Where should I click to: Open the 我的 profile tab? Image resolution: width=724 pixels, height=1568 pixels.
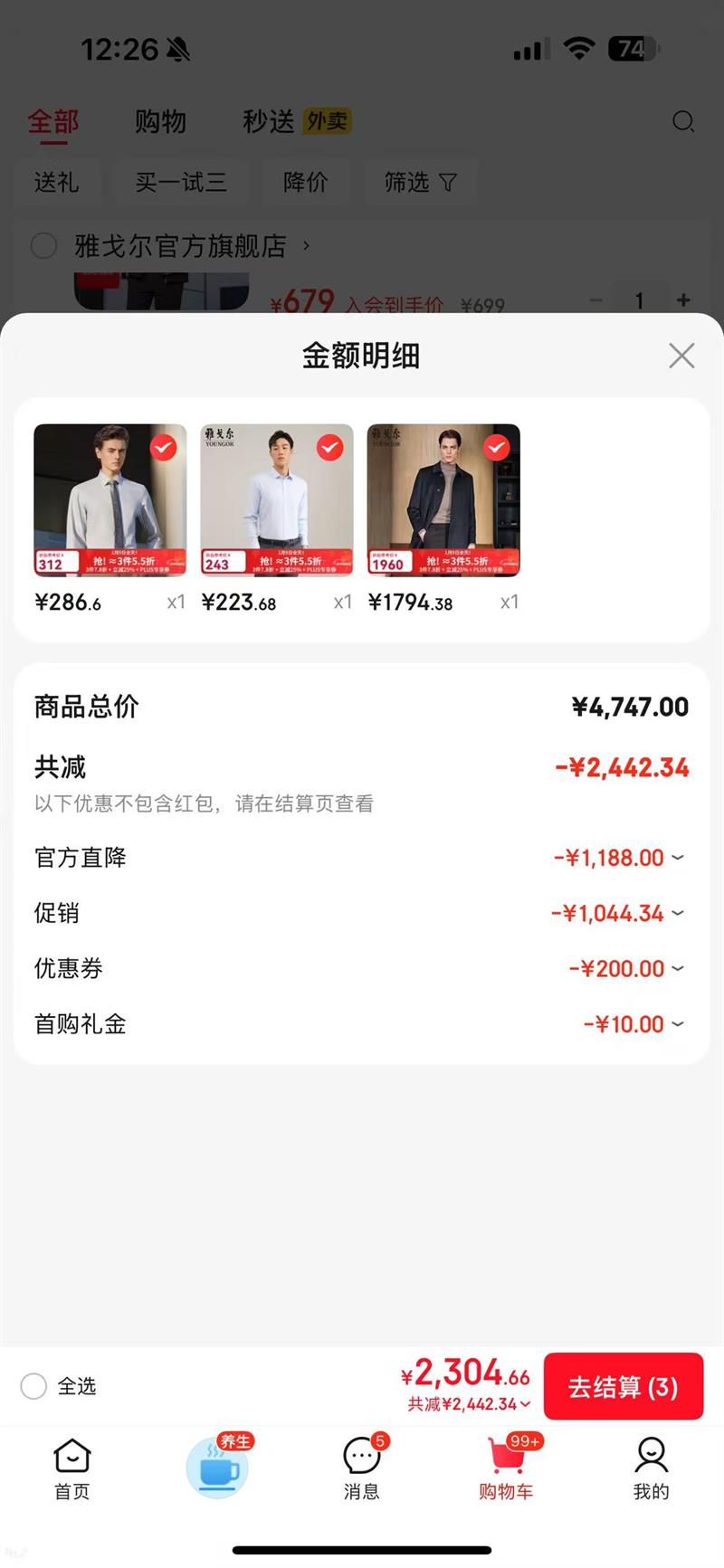point(652,1468)
